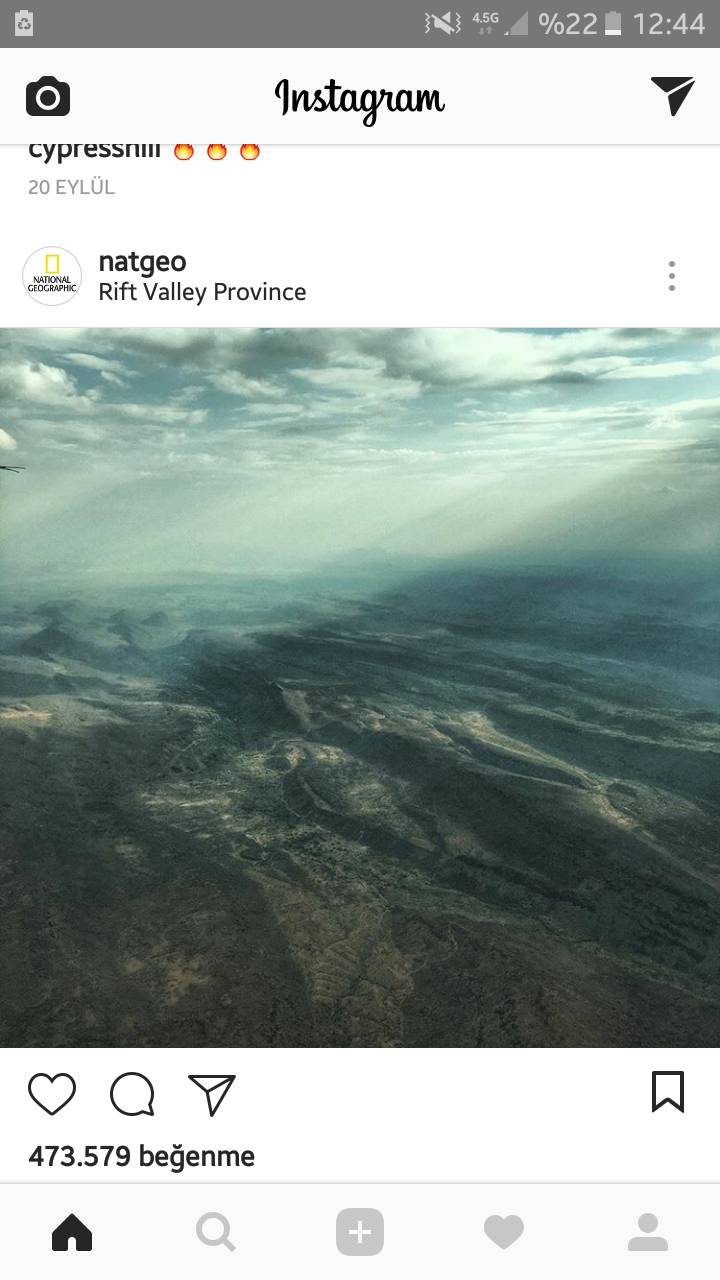Screen dimensions: 720x1280
Task: Create a new post with plus tab
Action: 360,1232
